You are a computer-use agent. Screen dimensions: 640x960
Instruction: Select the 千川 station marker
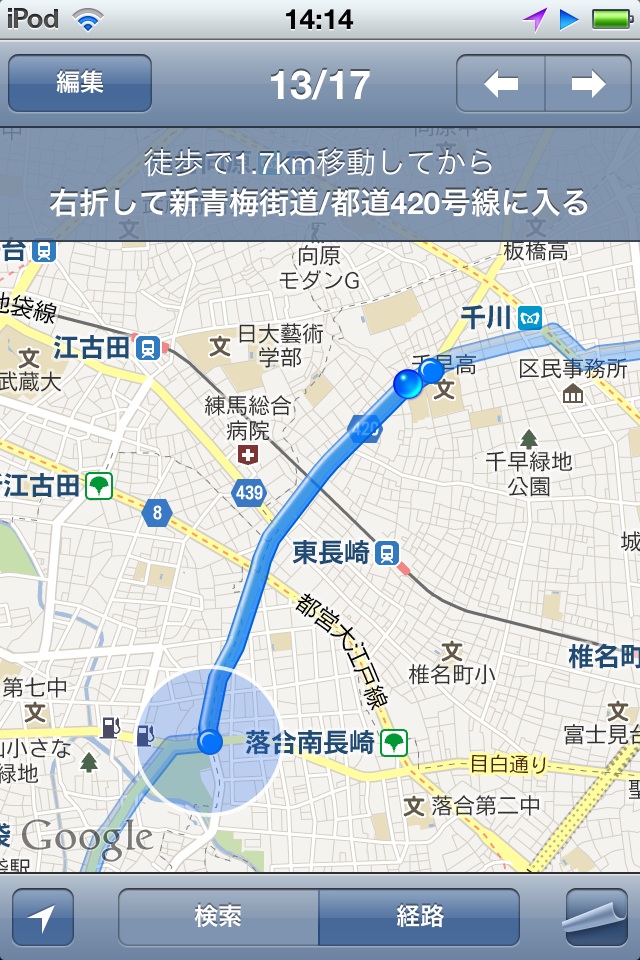coord(529,318)
